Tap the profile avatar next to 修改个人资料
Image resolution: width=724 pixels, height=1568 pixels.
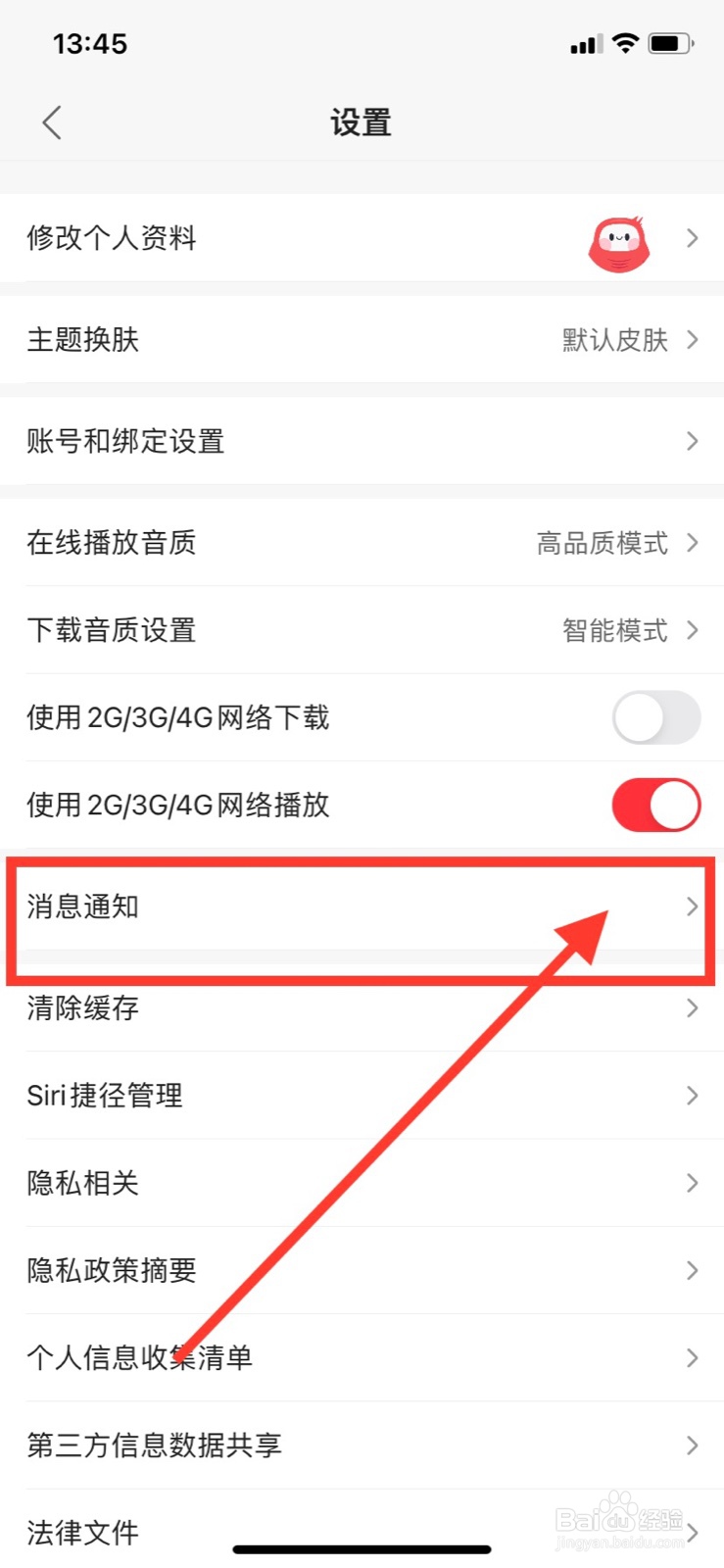click(618, 238)
